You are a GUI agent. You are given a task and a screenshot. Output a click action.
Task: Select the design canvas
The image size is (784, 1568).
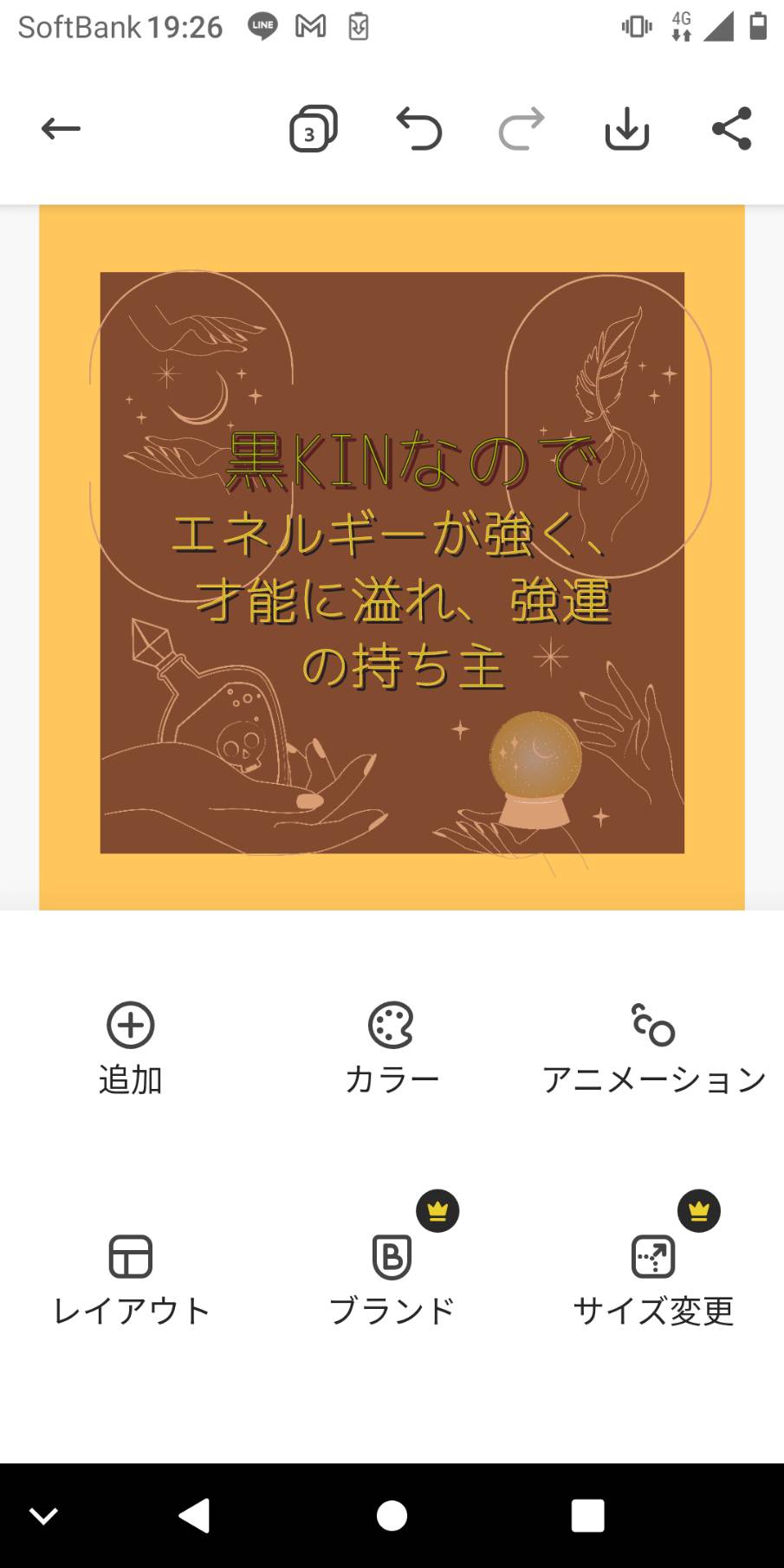pos(392,557)
